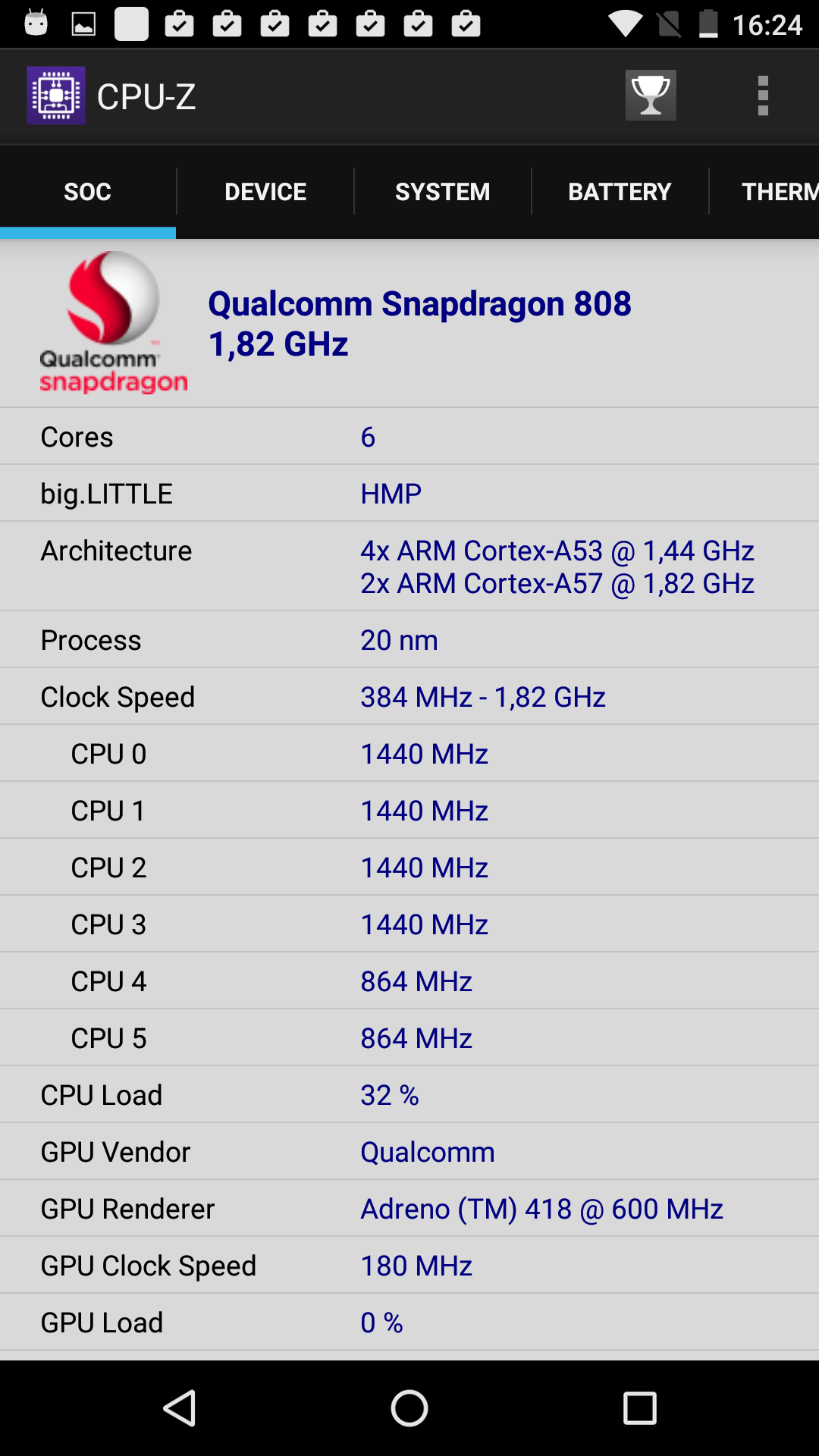Screen dimensions: 819x1456
Task: Open the overflow menu
Action: [763, 96]
